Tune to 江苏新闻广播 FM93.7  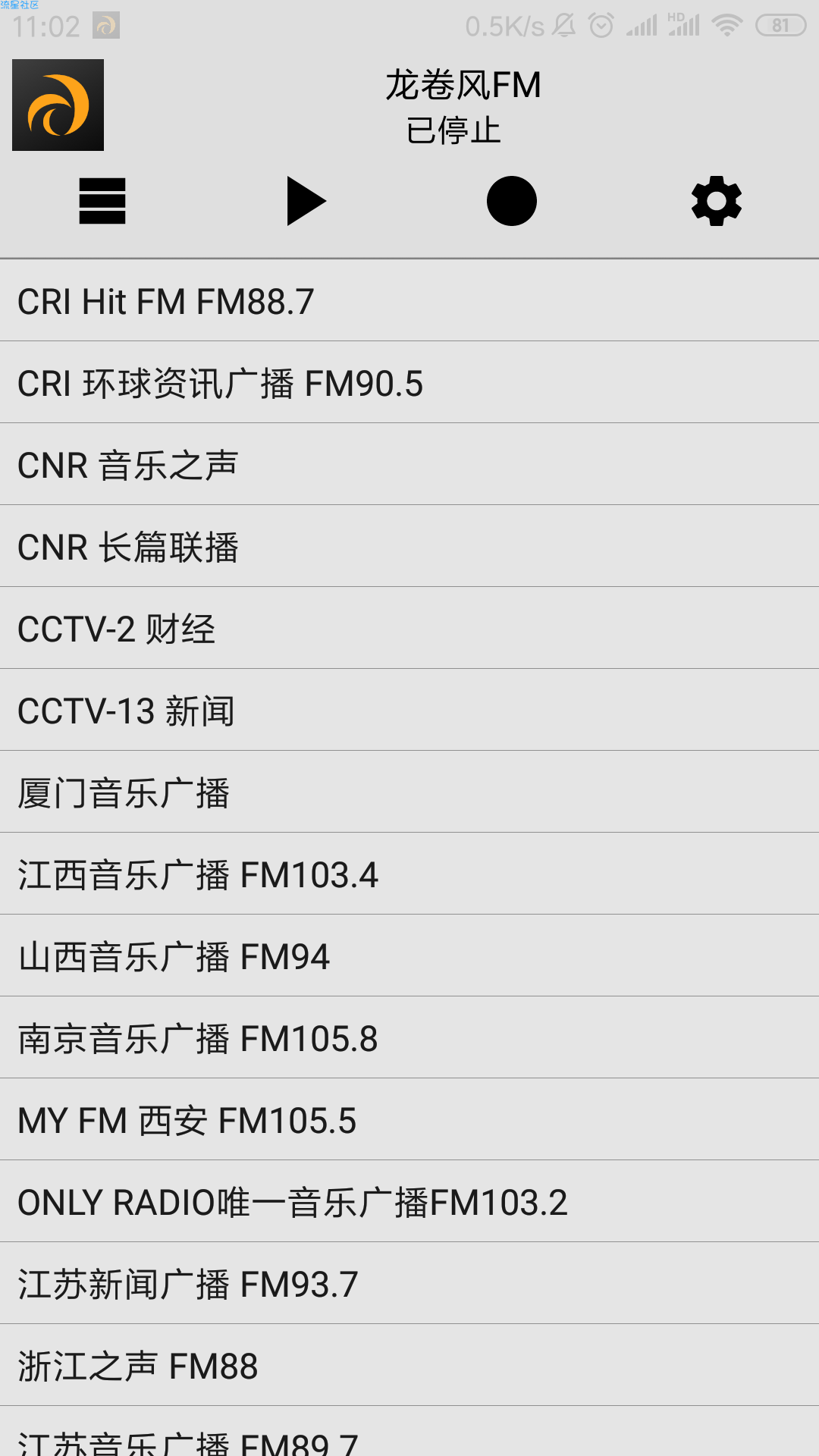[x=409, y=1284]
